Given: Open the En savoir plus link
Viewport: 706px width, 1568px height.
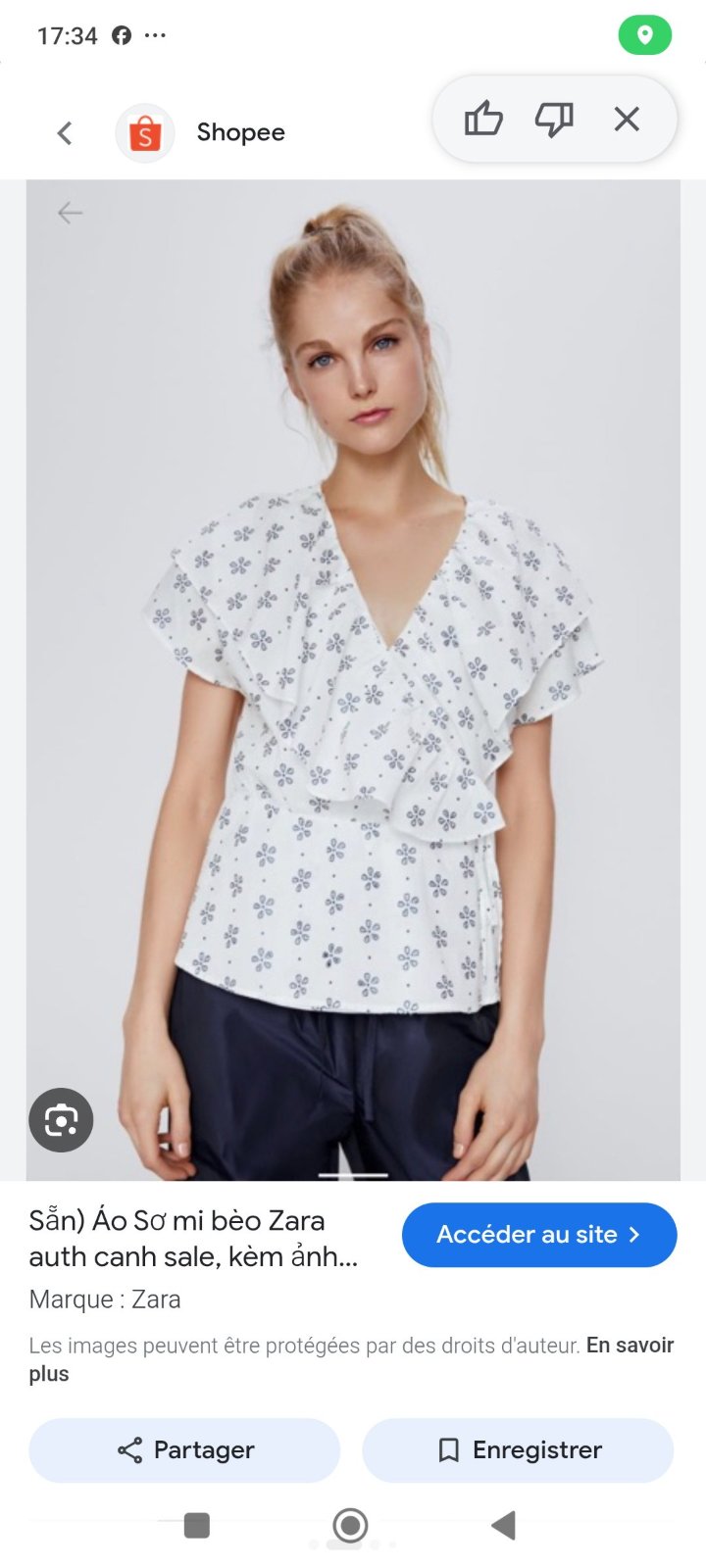Looking at the screenshot, I should (351, 1359).
